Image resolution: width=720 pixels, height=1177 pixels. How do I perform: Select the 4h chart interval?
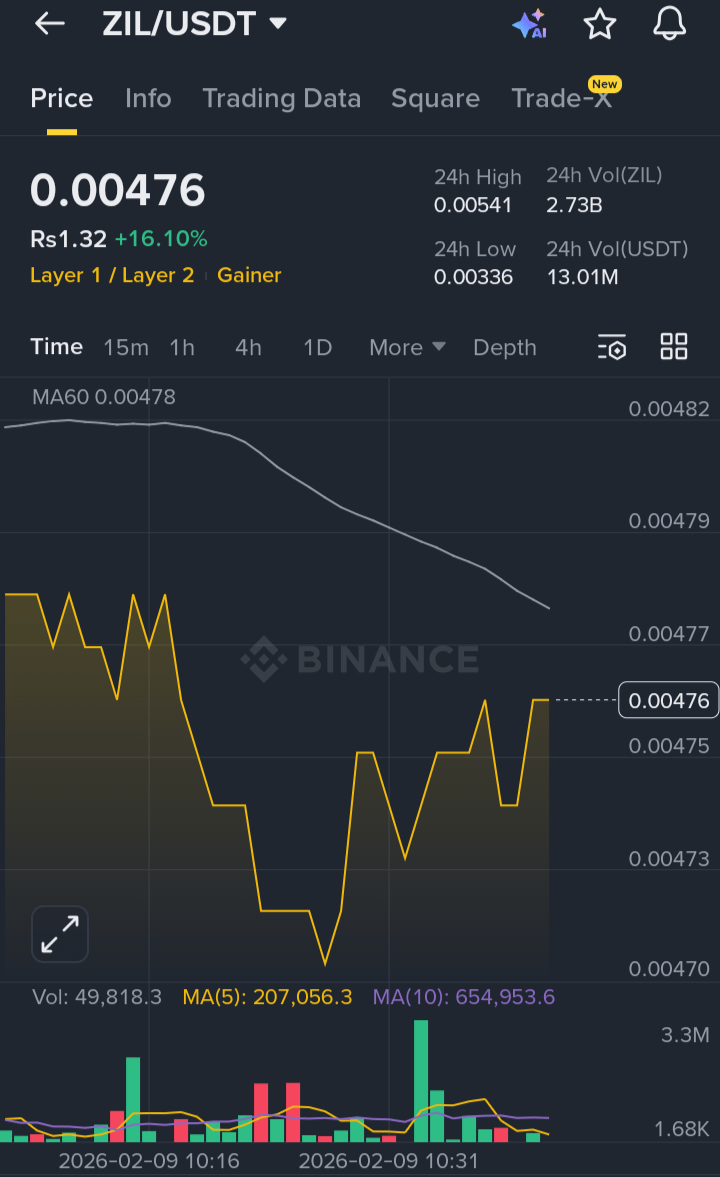click(x=248, y=348)
